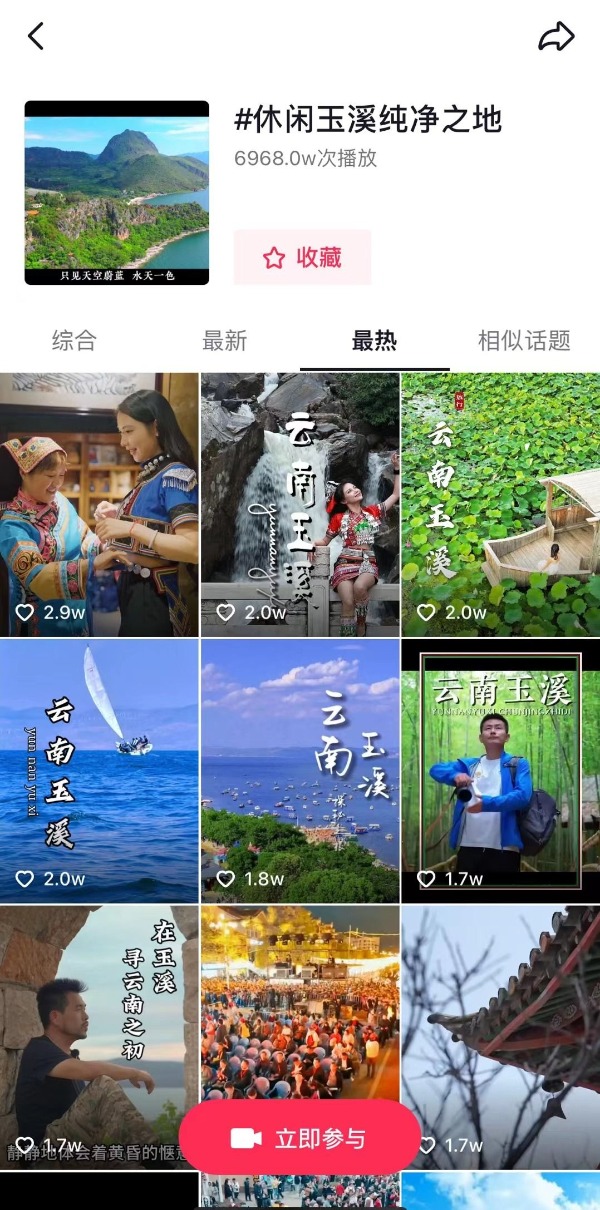The width and height of the screenshot is (600, 1210).
Task: Open the topic cover image
Action: point(117,193)
